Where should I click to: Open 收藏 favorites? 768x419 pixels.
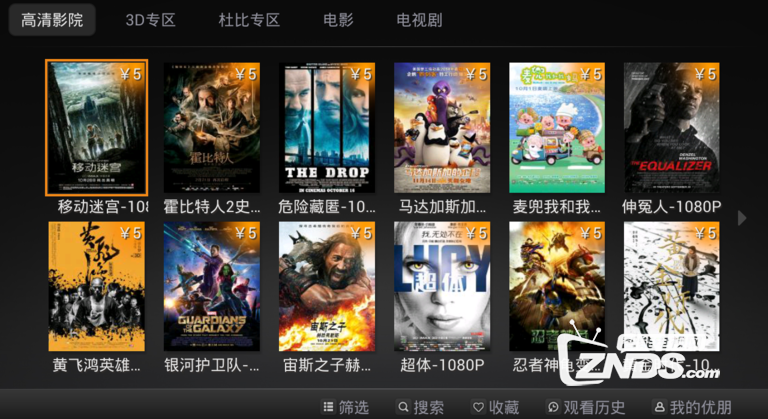[x=496, y=407]
